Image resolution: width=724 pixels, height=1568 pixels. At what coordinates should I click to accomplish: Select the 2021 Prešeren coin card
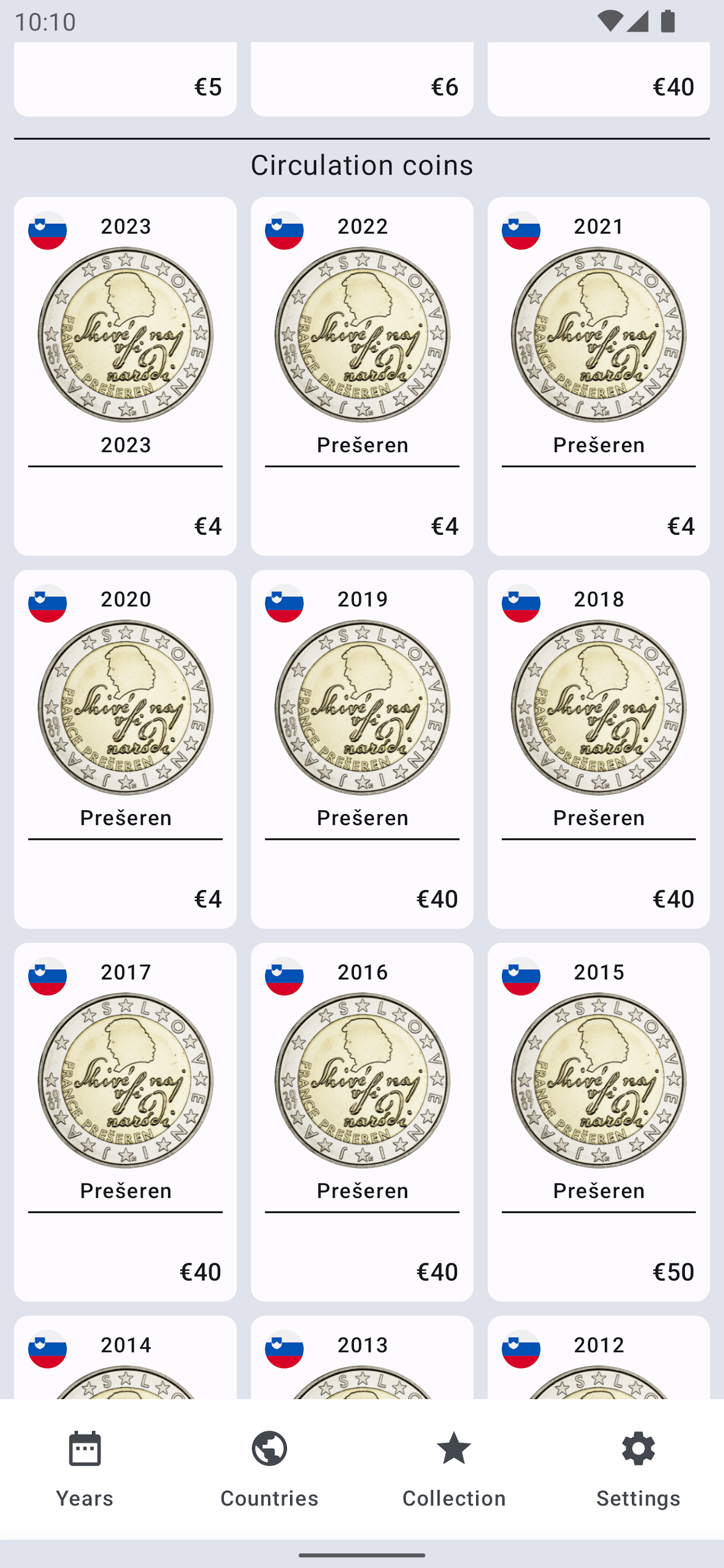(598, 376)
